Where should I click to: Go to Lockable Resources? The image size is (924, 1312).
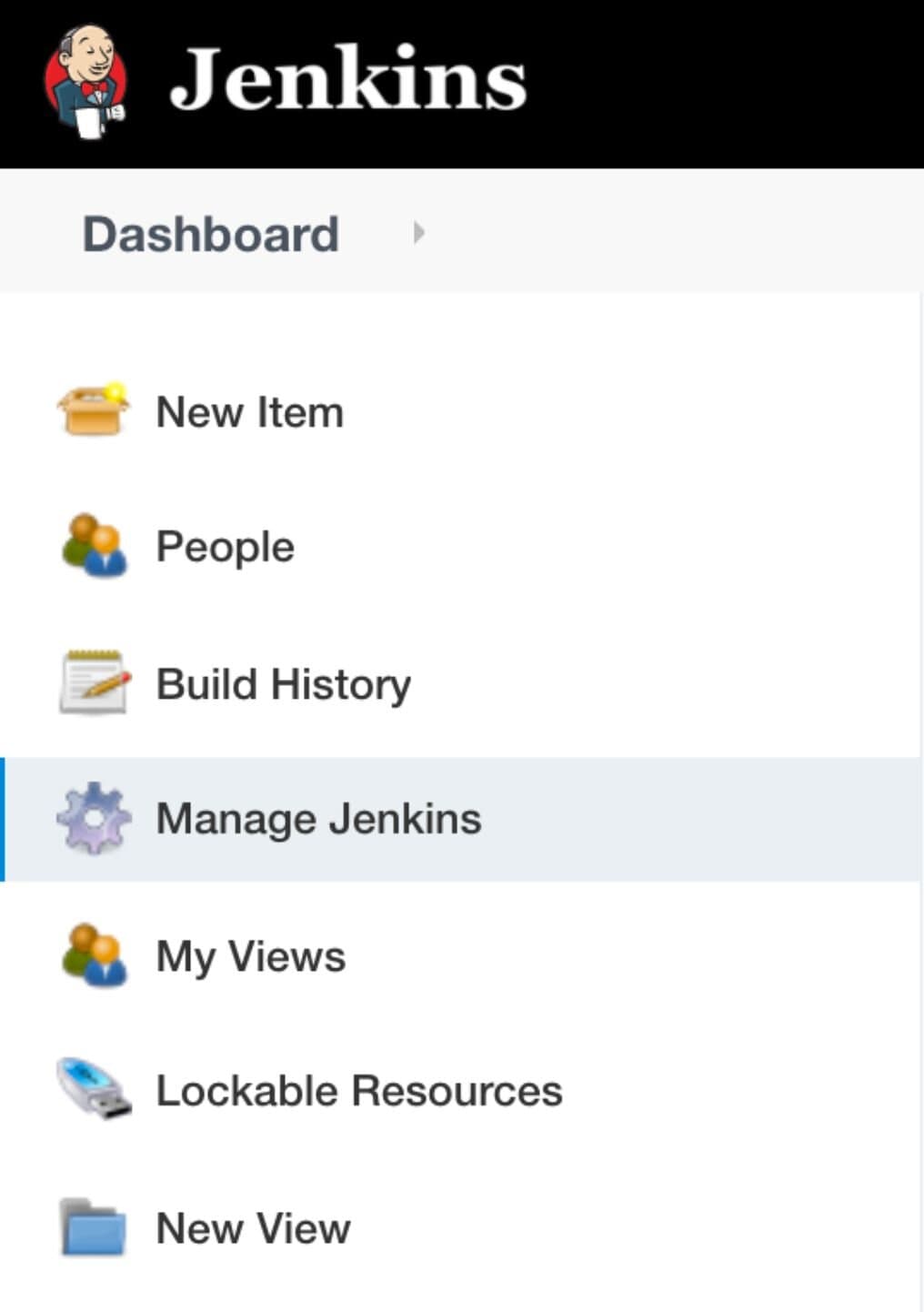click(357, 1090)
